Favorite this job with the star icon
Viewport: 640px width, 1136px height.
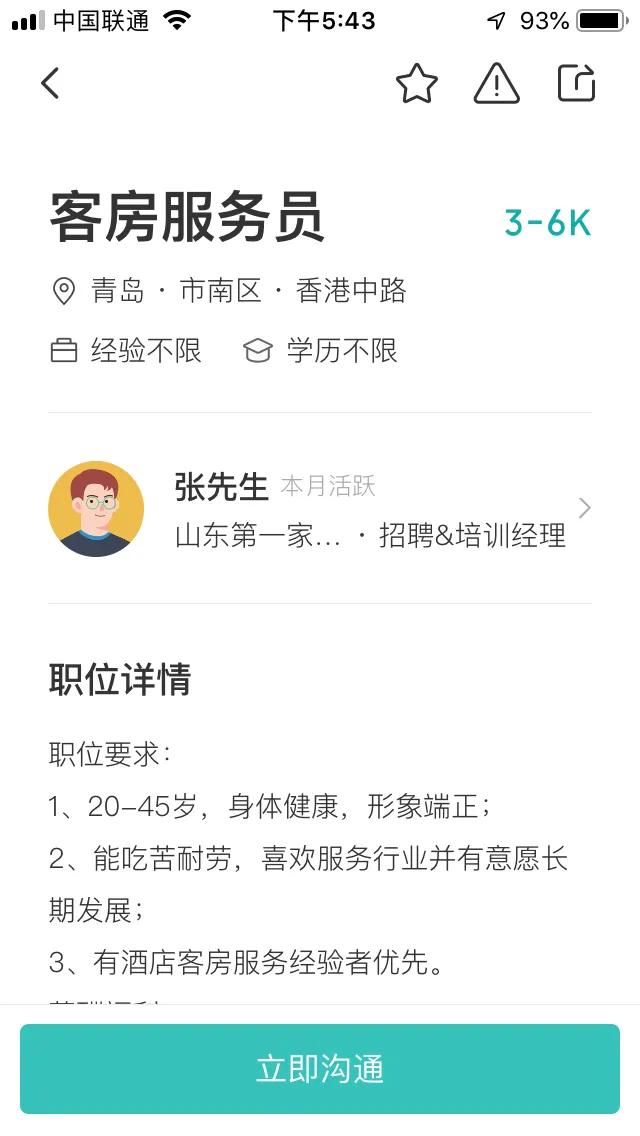[416, 84]
